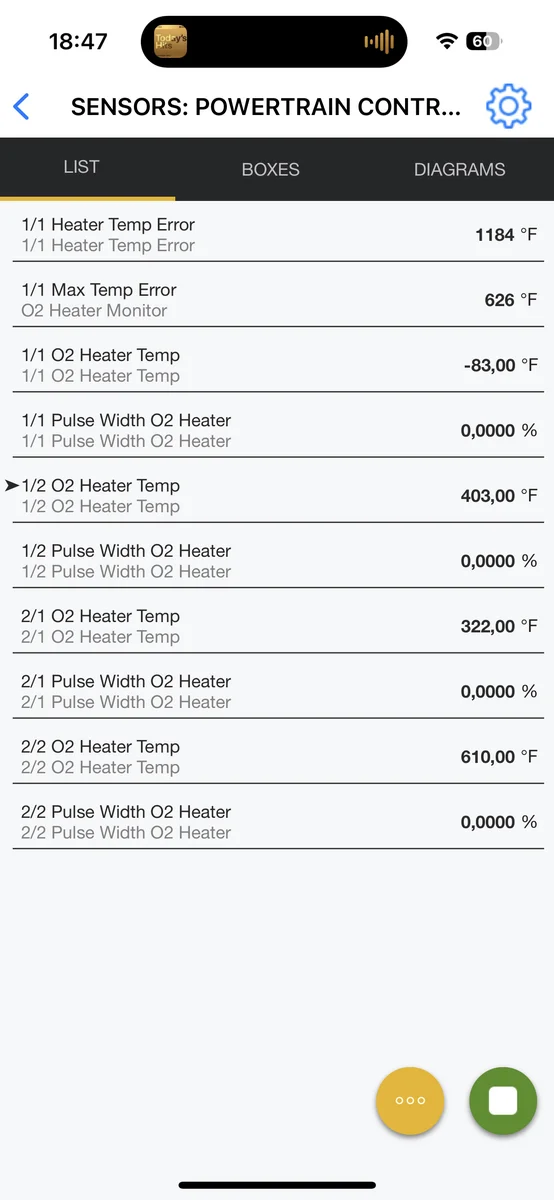Tap the 1/1 O2 Heater Temp row
Image resolution: width=554 pixels, height=1200 pixels.
(278, 365)
